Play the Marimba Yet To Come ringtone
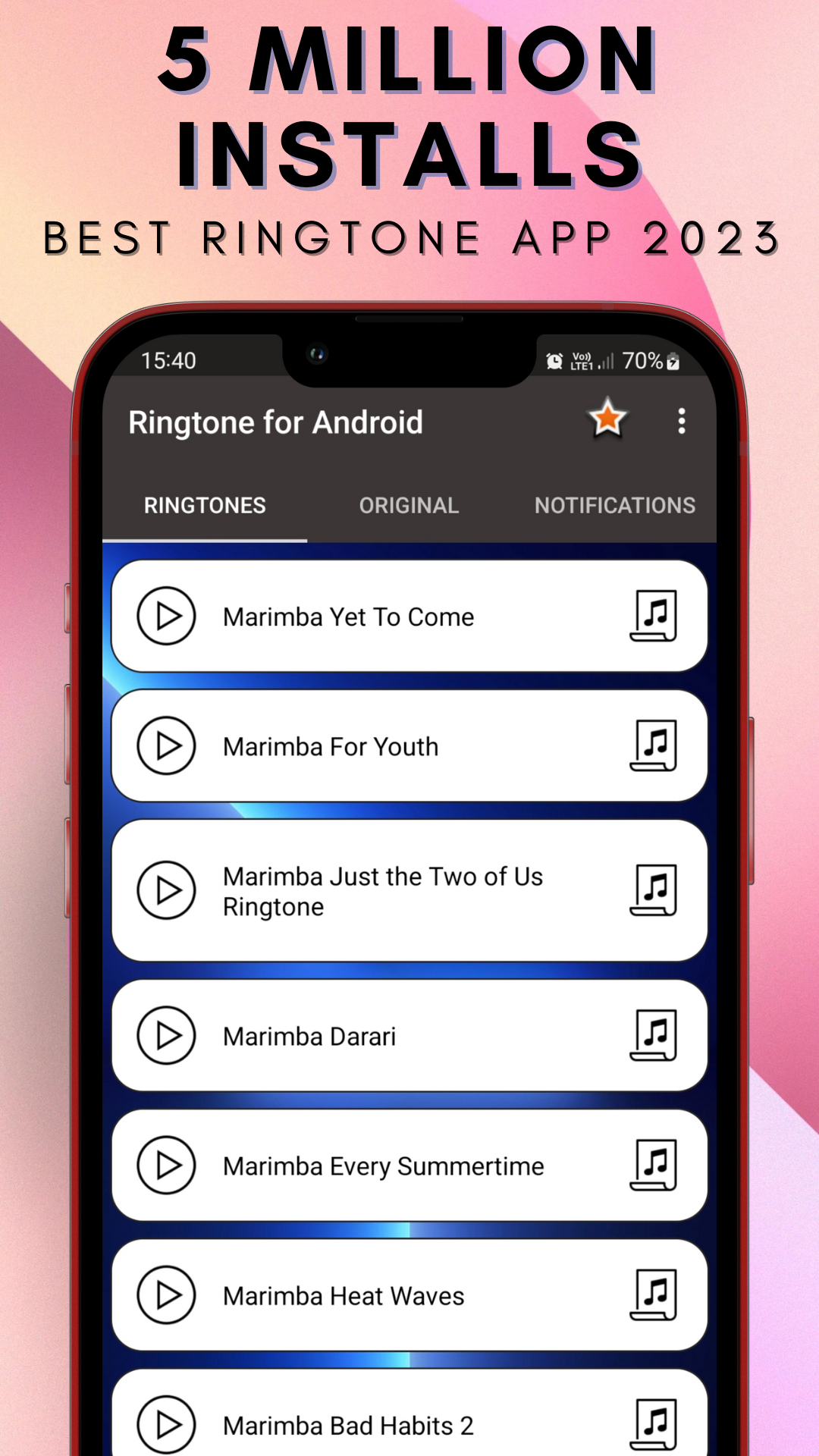The image size is (819, 1456). tap(166, 616)
